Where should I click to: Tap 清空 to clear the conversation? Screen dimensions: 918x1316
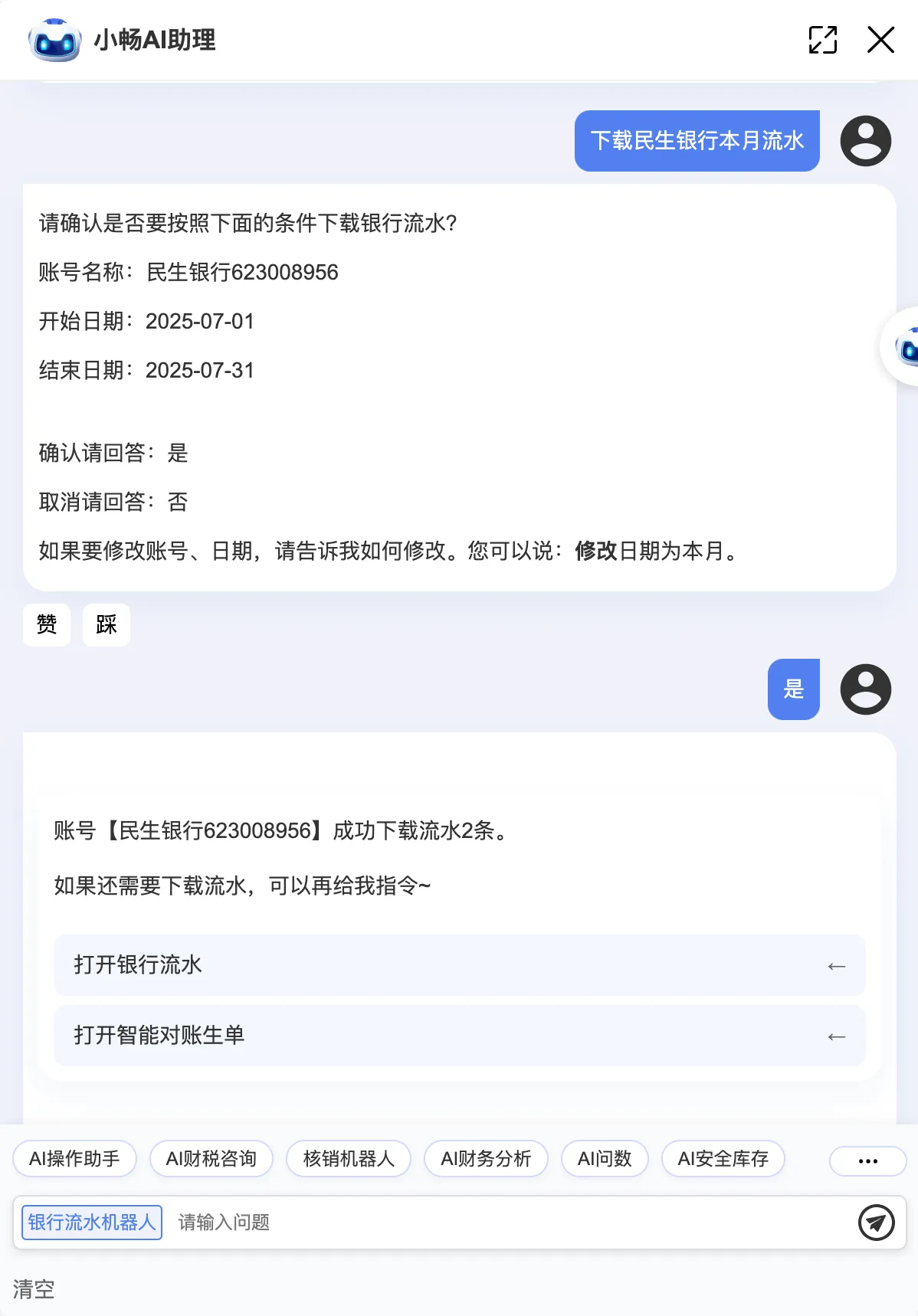point(34,1289)
